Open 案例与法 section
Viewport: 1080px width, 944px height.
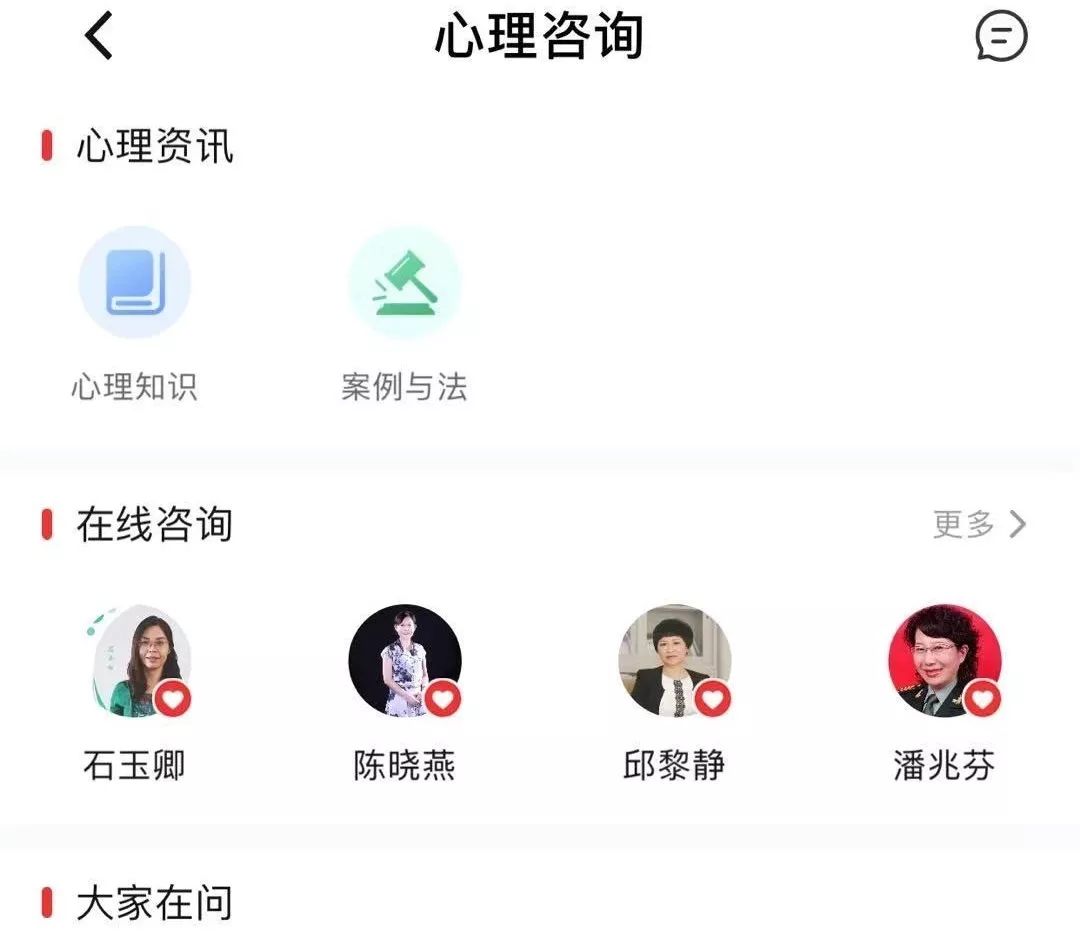[405, 283]
